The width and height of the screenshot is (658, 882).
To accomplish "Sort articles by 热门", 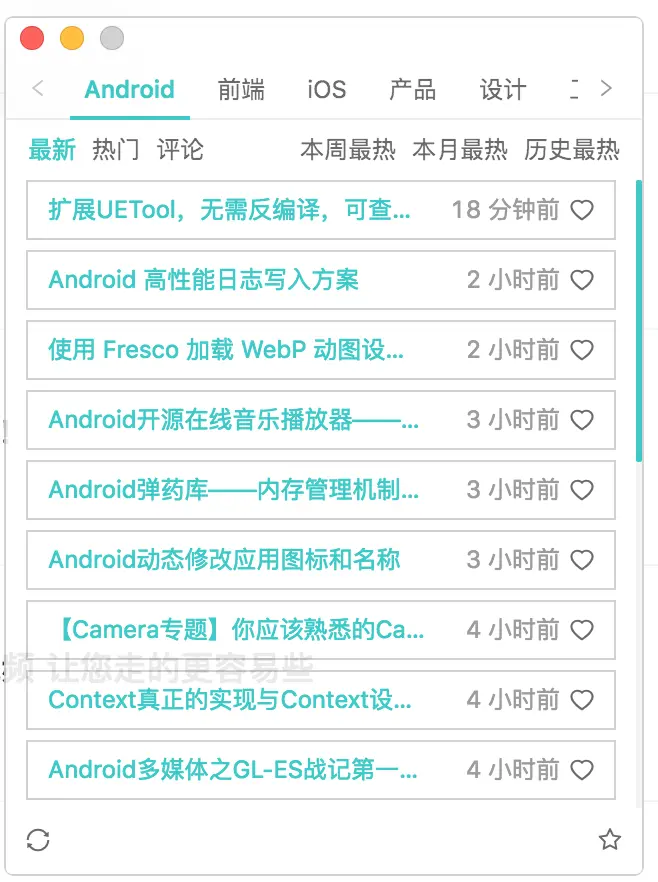I will 116,150.
